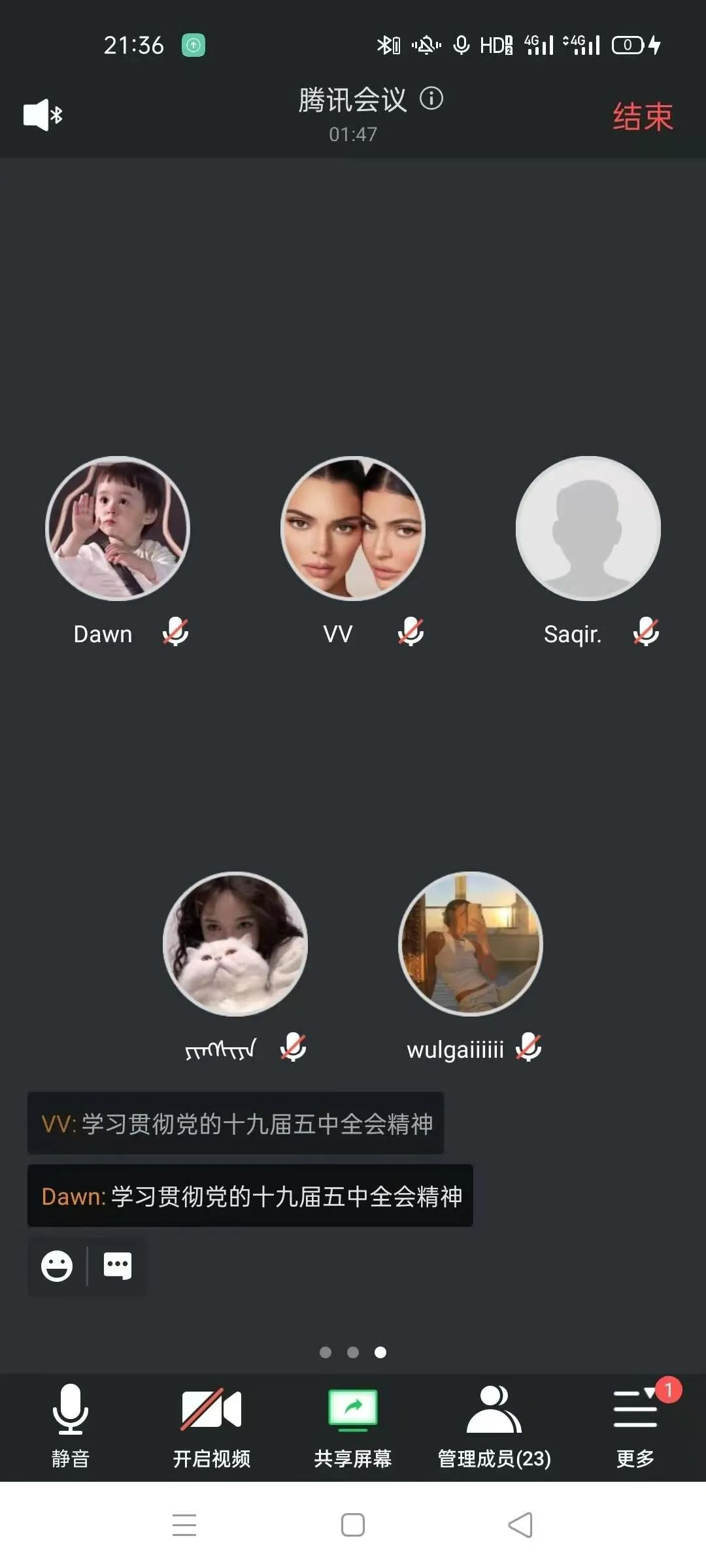Open the emoji reaction picker

pyautogui.click(x=57, y=1266)
